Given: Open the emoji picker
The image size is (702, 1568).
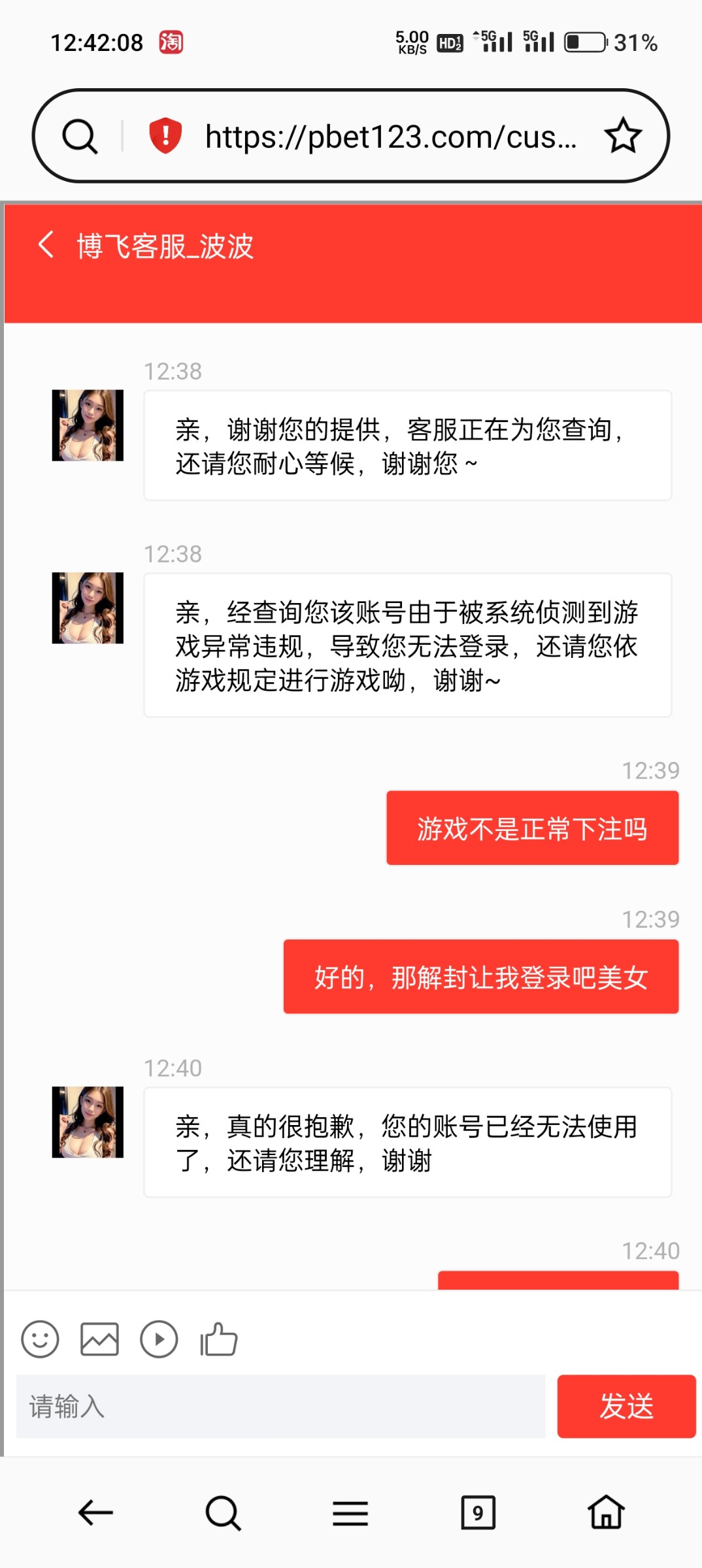Looking at the screenshot, I should pos(40,1339).
